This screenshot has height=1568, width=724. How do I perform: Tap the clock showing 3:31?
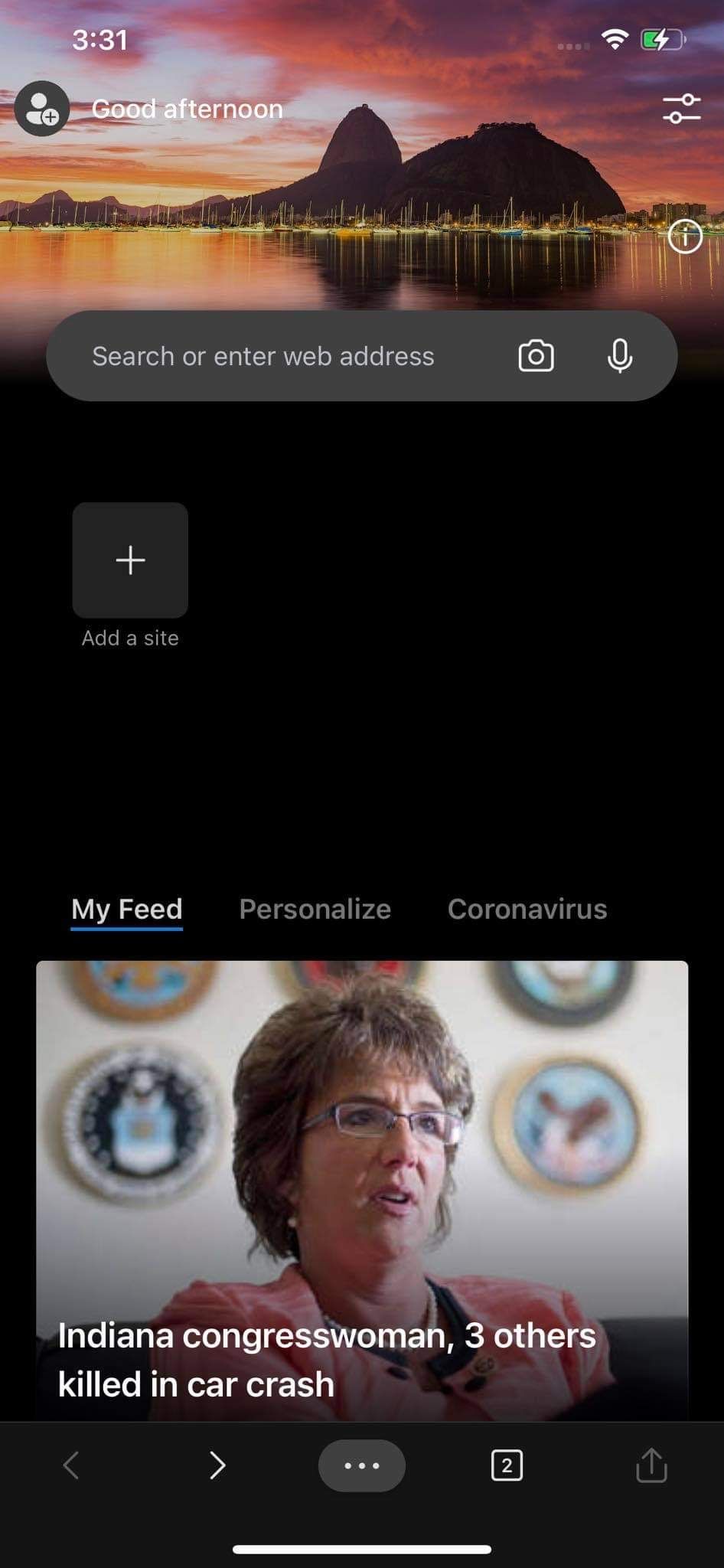tap(100, 41)
